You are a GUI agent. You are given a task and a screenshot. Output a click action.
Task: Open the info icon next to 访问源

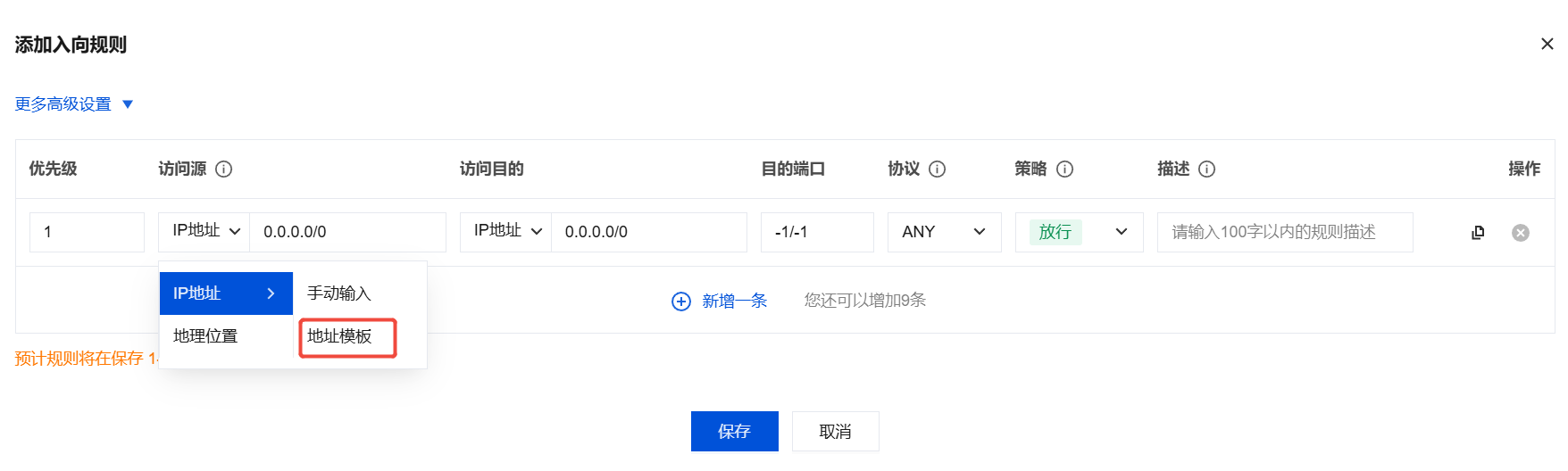[x=224, y=169]
